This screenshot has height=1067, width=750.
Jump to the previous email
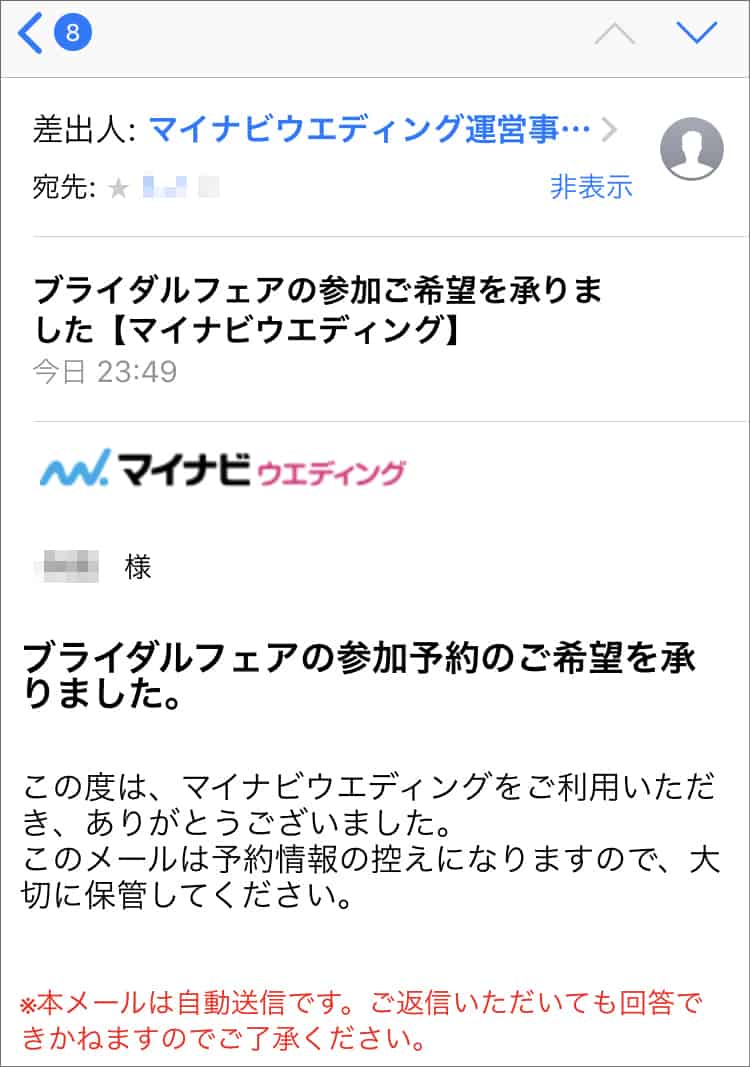(x=615, y=34)
